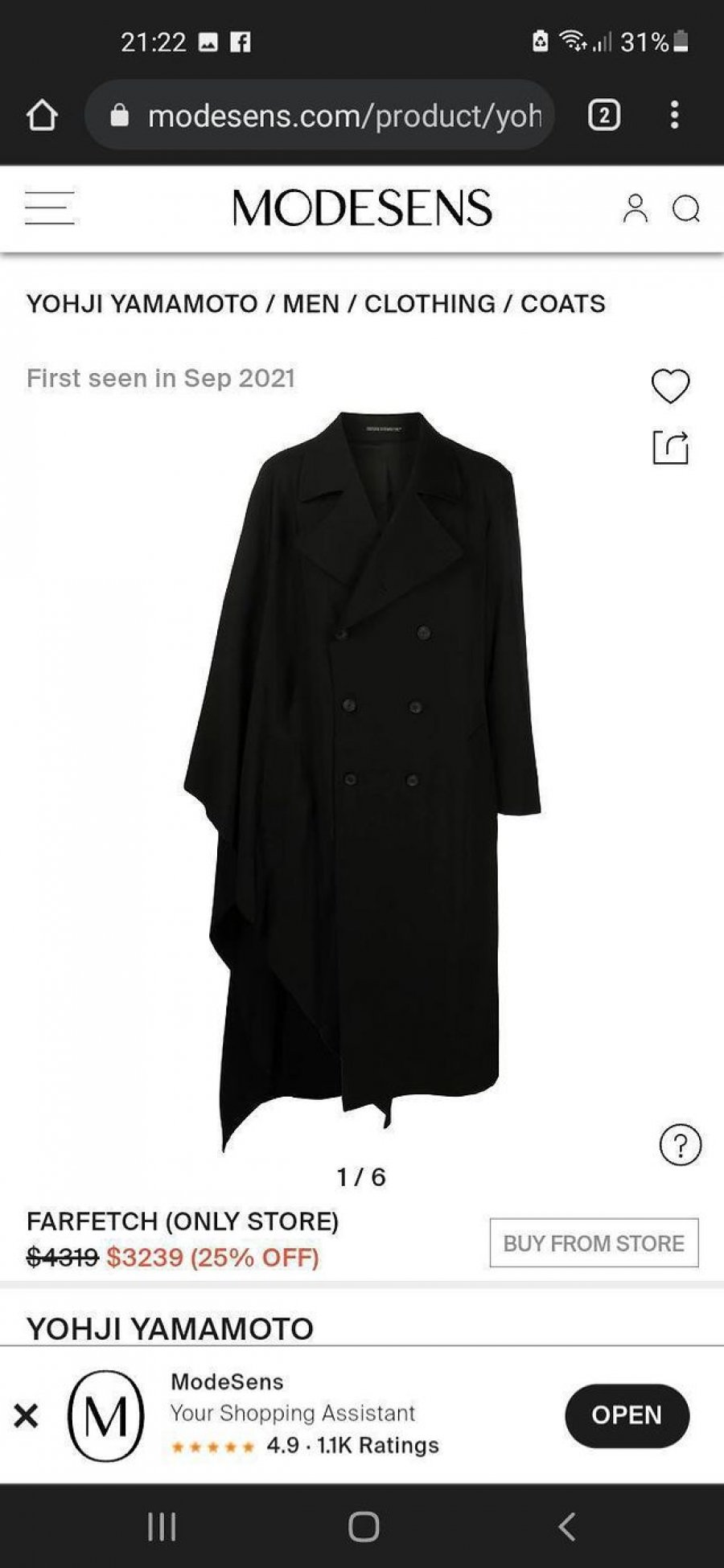
Task: Open the ModeSens search icon
Action: point(686,209)
